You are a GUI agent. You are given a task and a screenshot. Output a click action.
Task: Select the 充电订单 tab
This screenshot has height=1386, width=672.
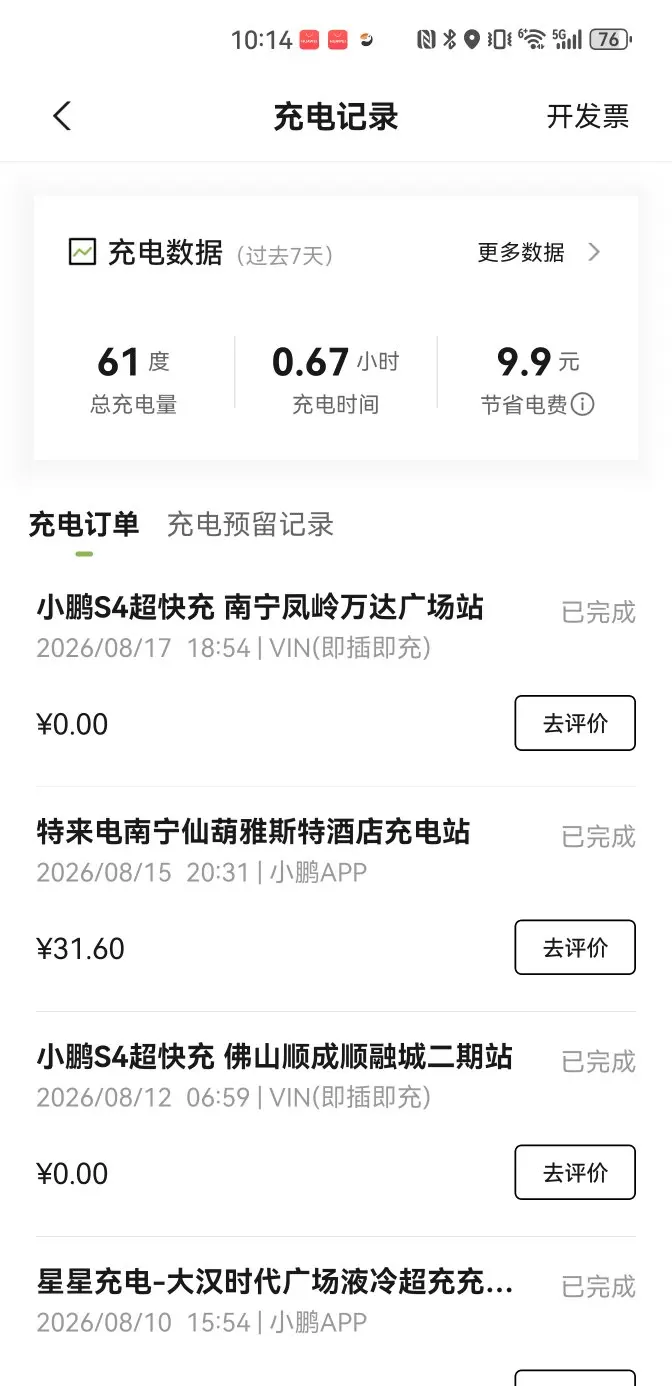[83, 524]
